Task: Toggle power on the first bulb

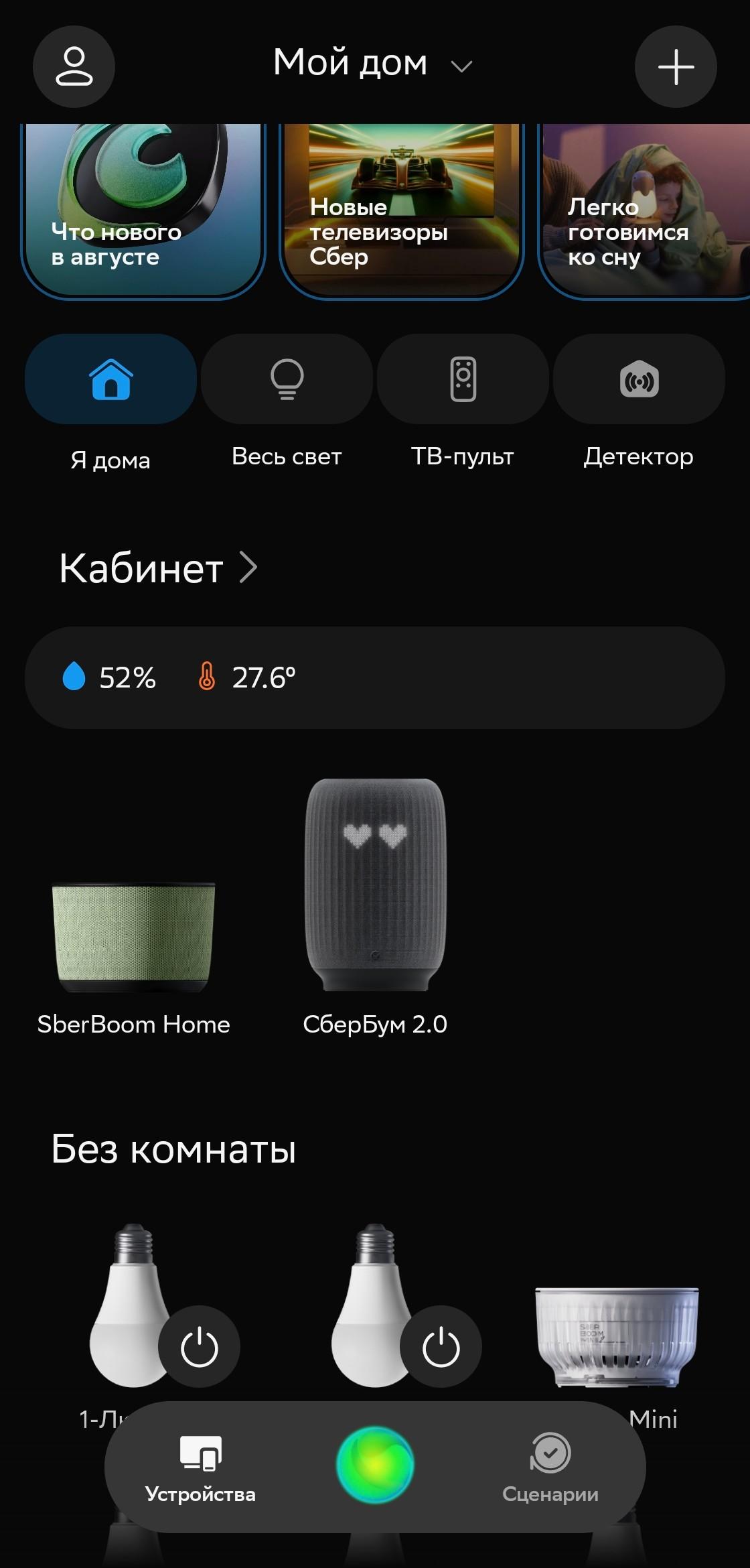Action: click(x=199, y=1346)
